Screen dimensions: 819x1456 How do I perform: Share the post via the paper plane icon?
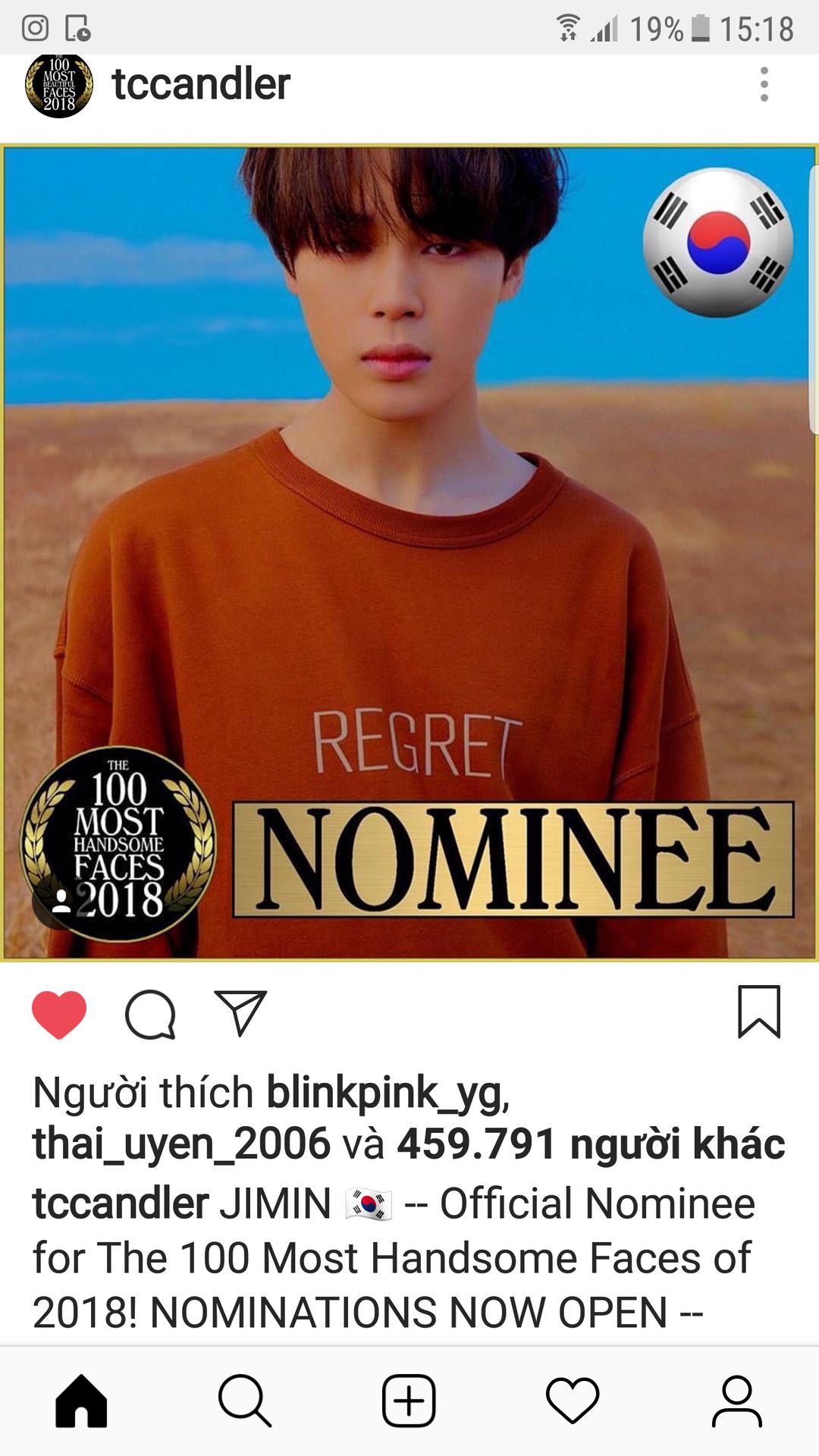(240, 1012)
